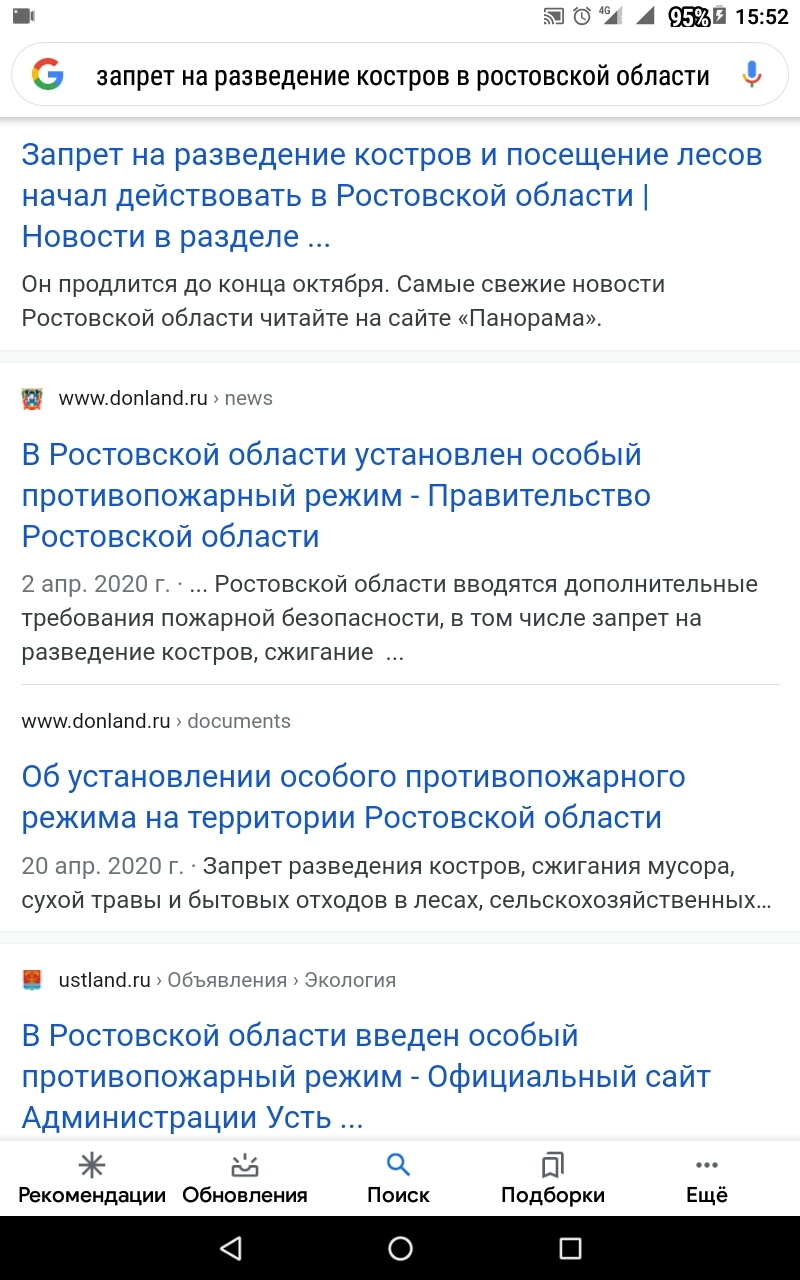This screenshot has width=800, height=1280.
Task: Open the document 'Об установлении особого противопожарного режима'
Action: [352, 797]
